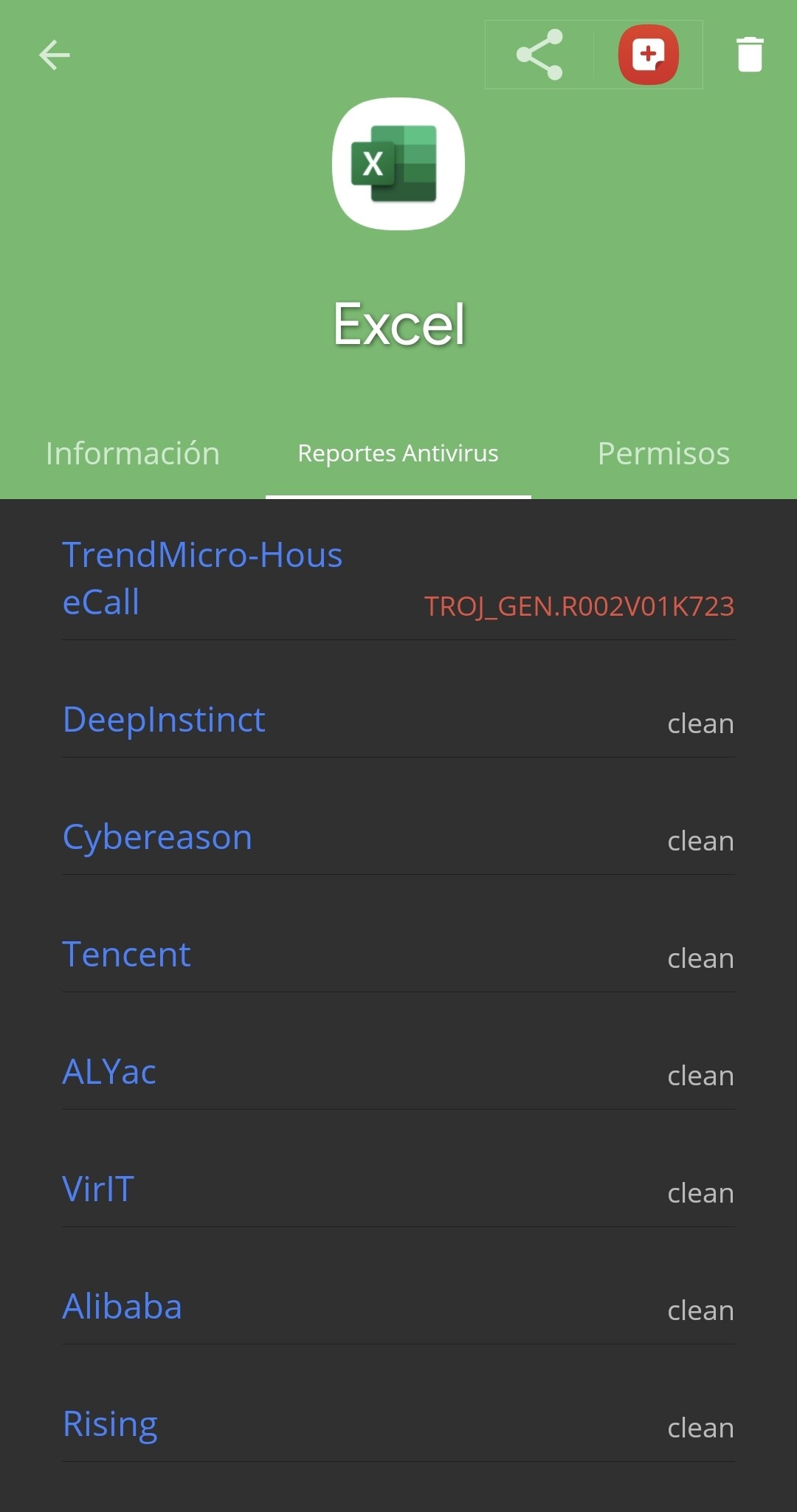Open the DeepInstinct engine link

click(164, 719)
